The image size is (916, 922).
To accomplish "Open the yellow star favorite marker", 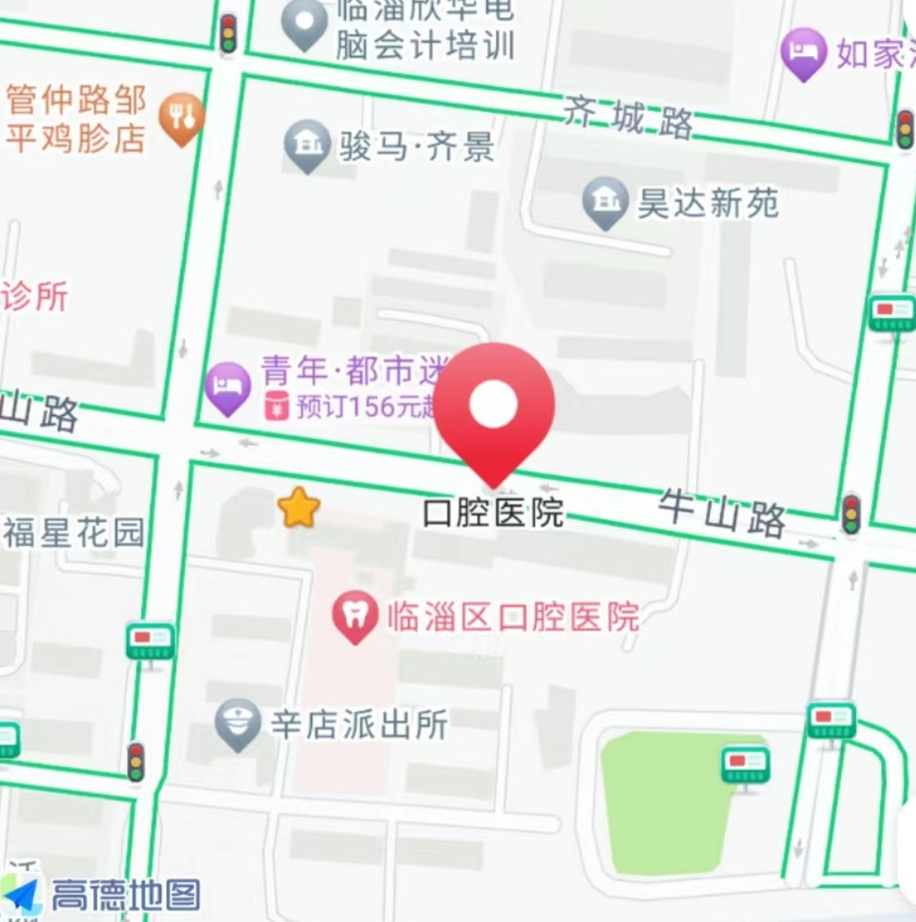I will click(298, 508).
